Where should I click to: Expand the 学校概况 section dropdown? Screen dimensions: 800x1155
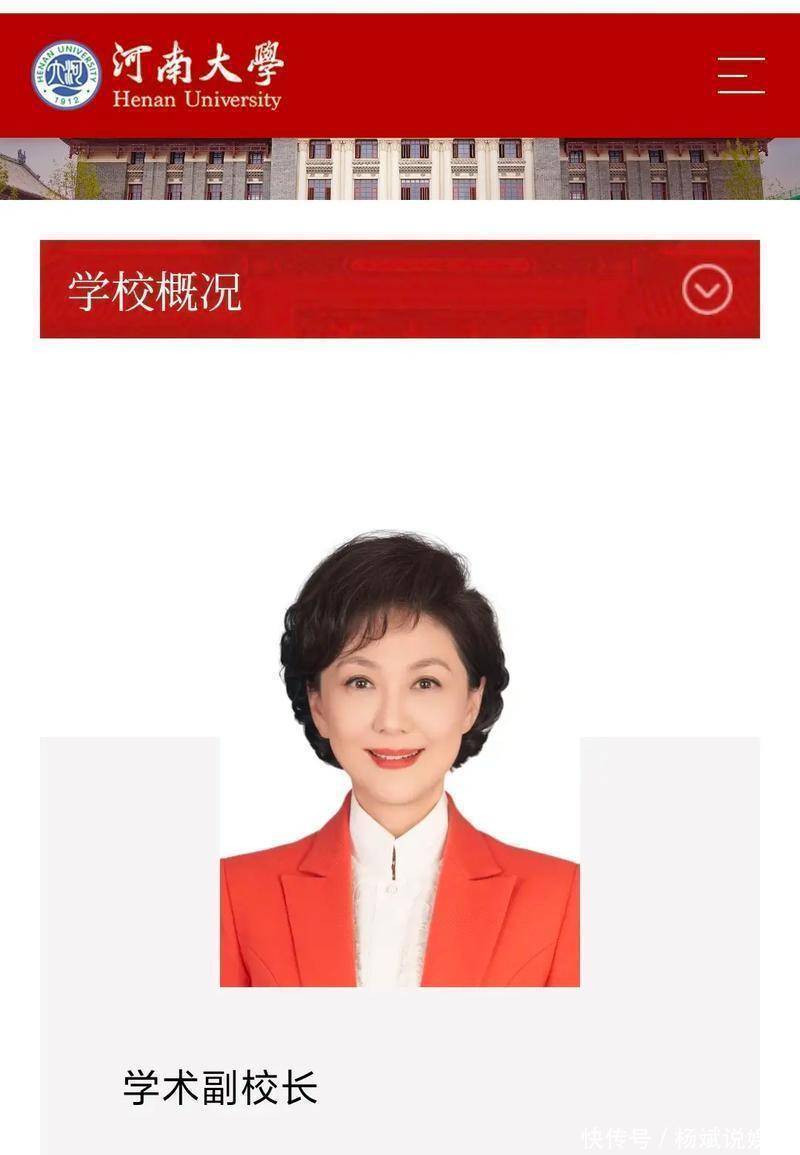(707, 290)
